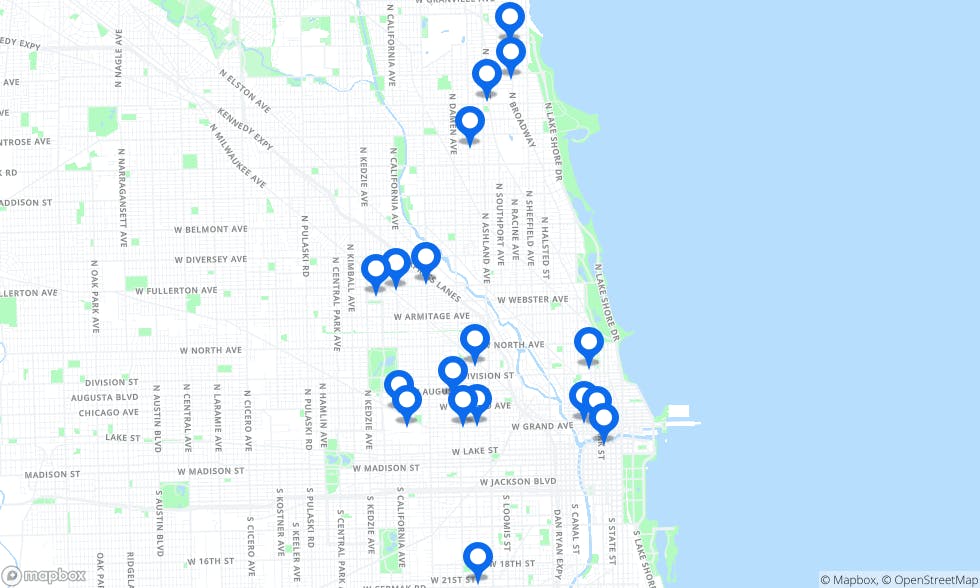
Task: Tap the pin beside the Lanes label
Action: 426,259
